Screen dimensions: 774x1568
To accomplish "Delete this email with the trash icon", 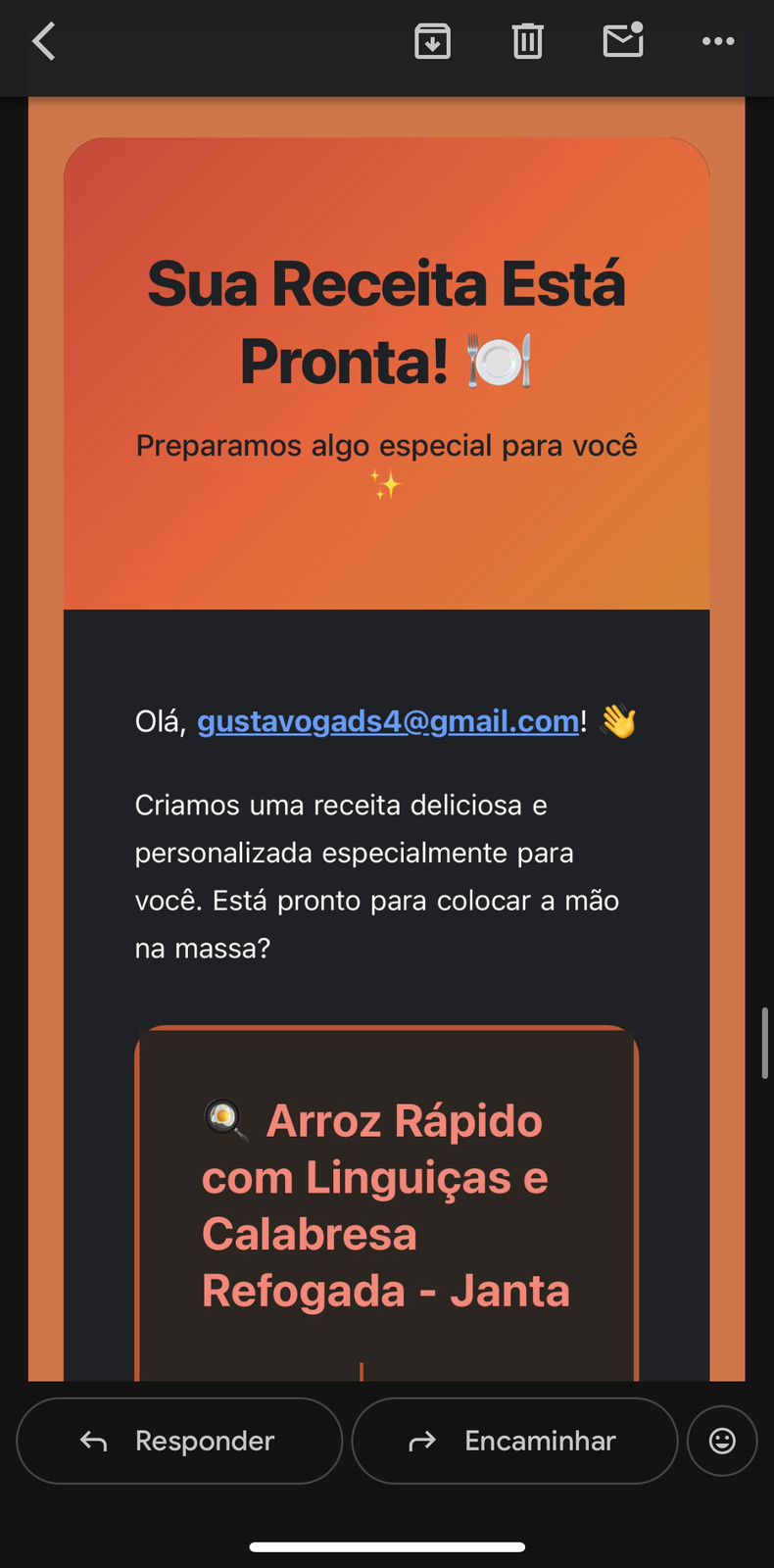I will pos(527,41).
